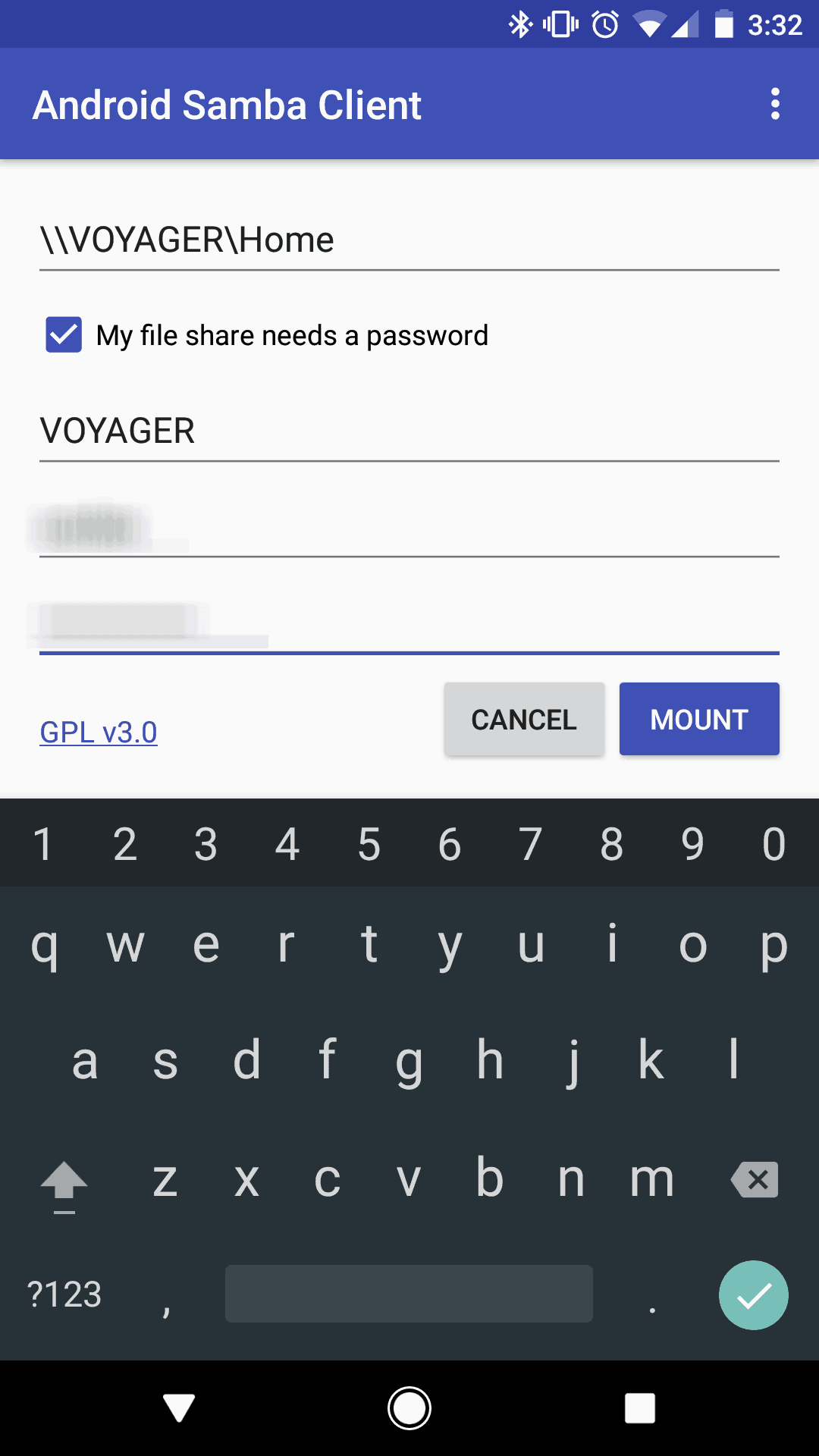The height and width of the screenshot is (1456, 819).
Task: Open the overflow menu in the app bar
Action: coord(774,104)
